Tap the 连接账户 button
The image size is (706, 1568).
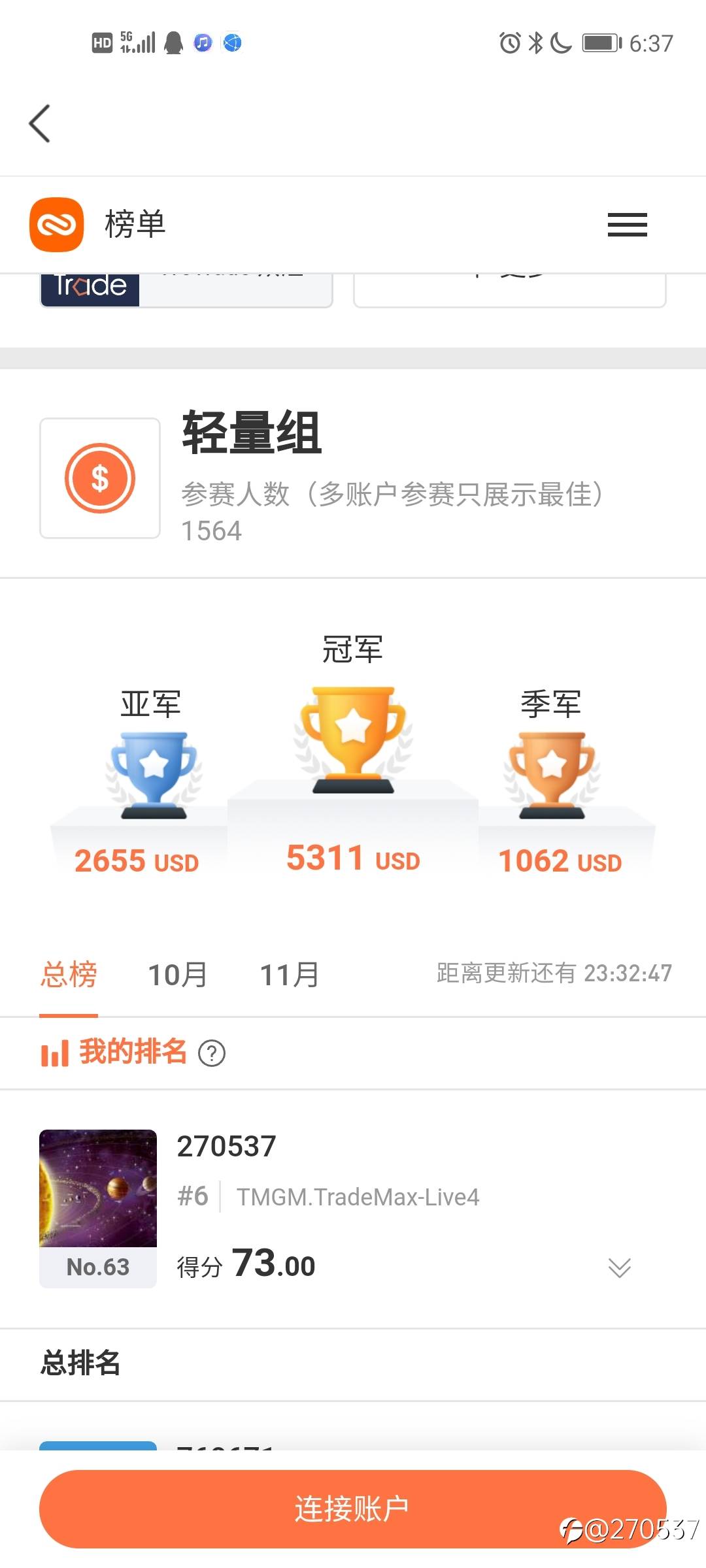coord(352,1509)
